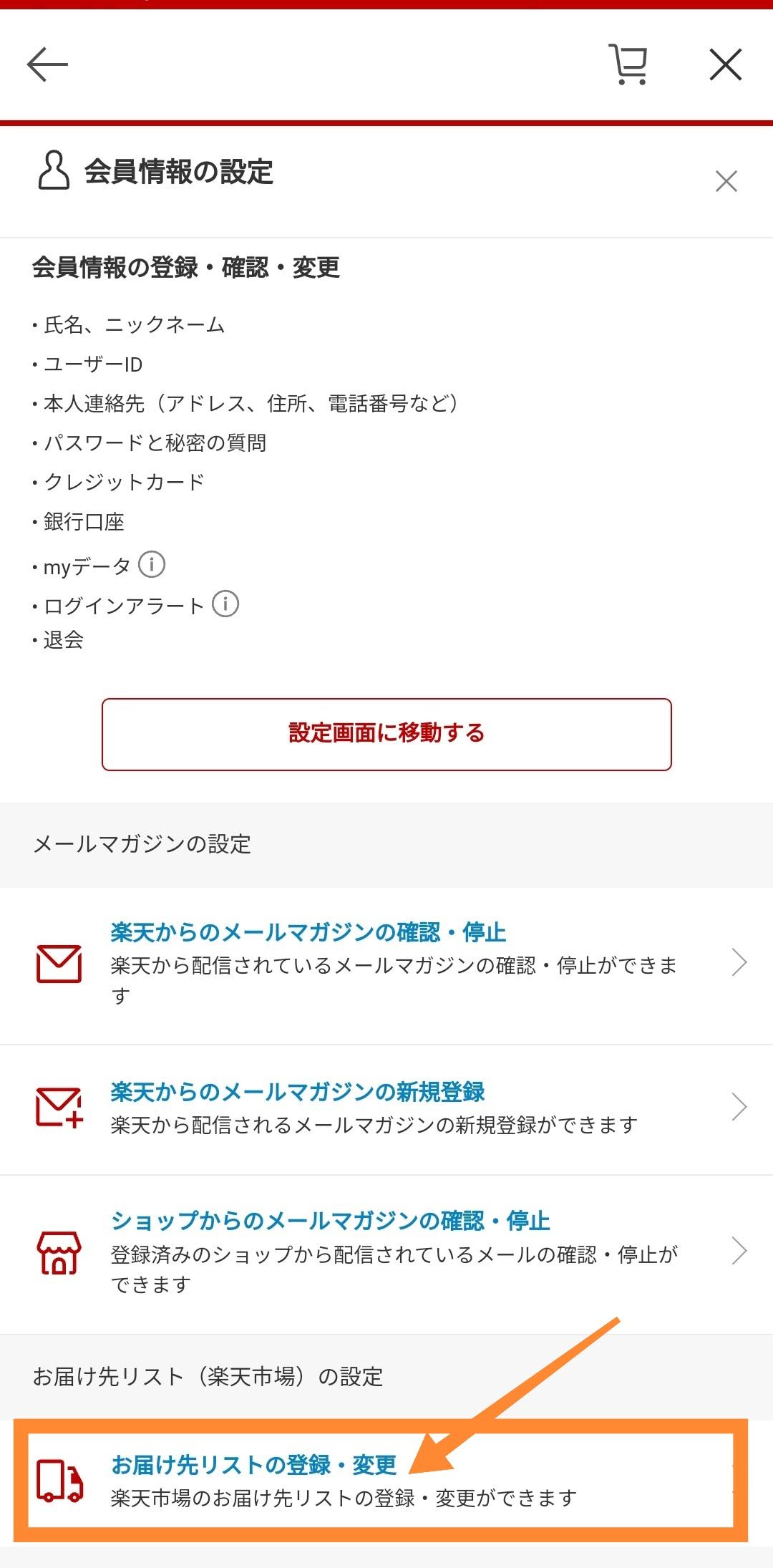773x1568 pixels.
Task: Tap the info icon next to ログインアラート
Action: [225, 604]
